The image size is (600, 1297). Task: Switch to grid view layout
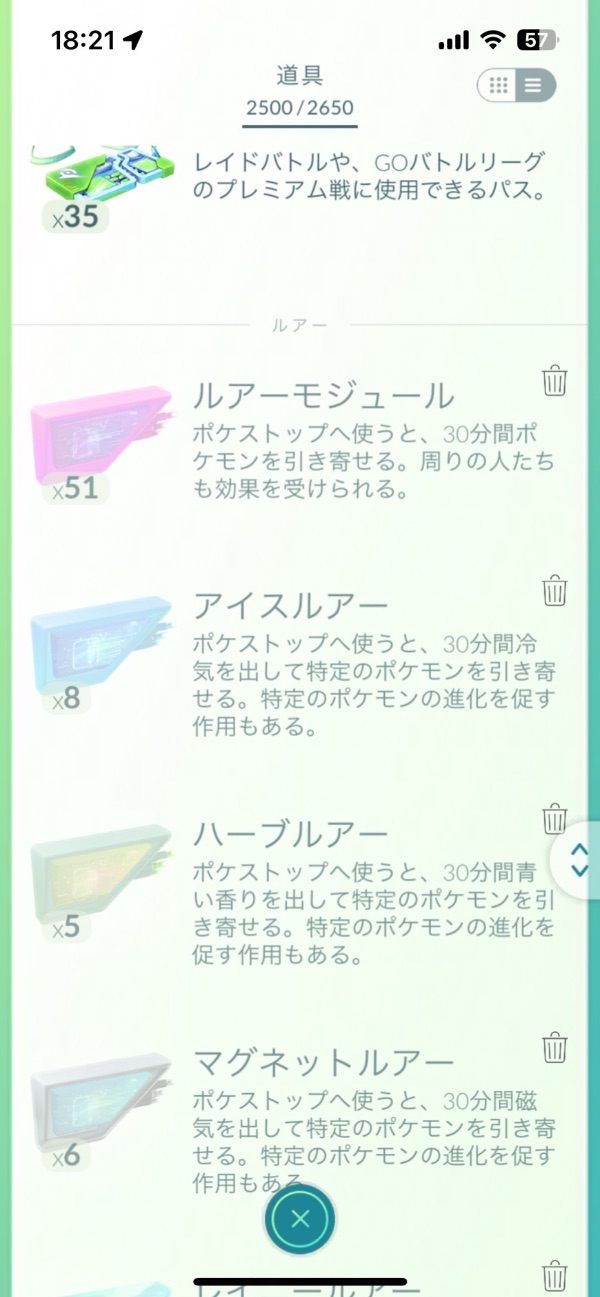point(499,85)
